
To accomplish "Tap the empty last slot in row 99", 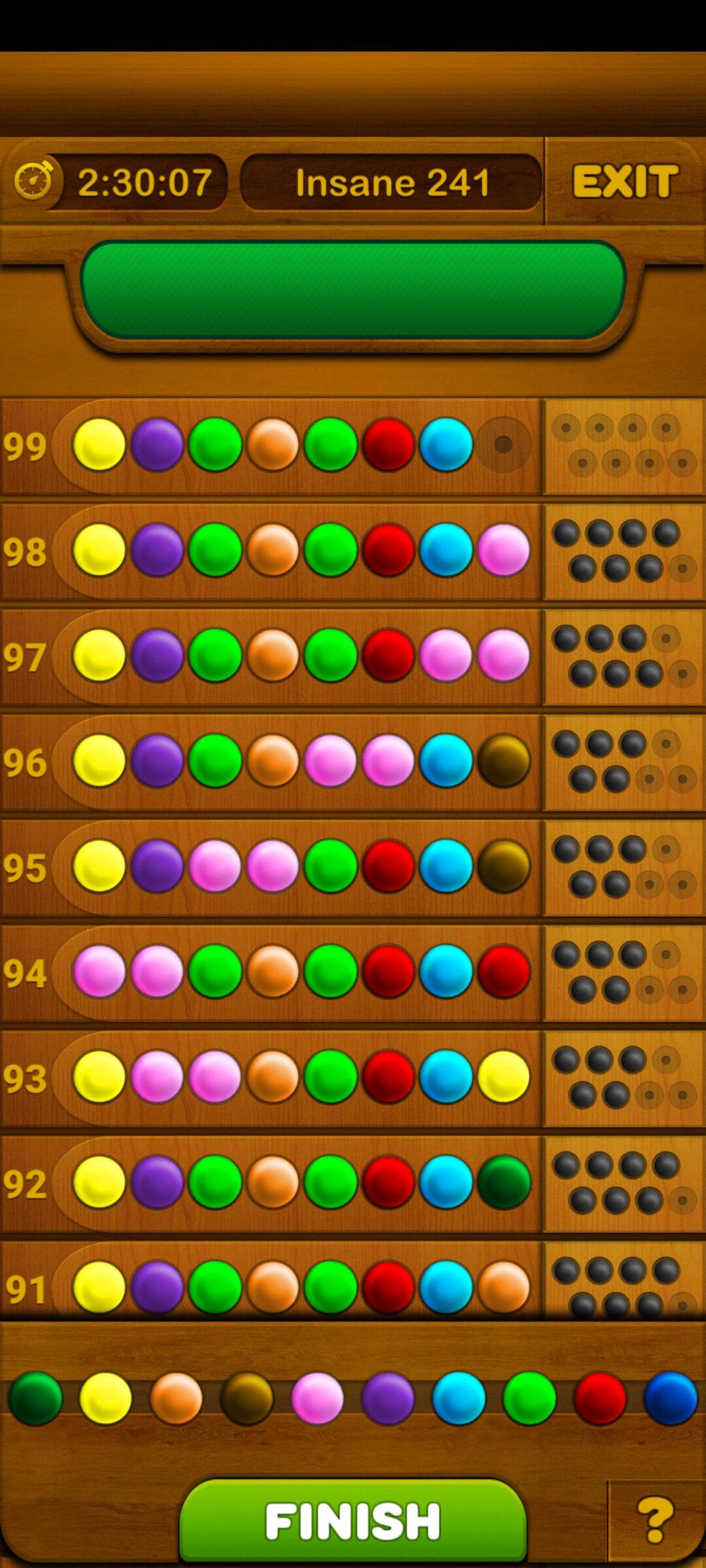I will (503, 445).
